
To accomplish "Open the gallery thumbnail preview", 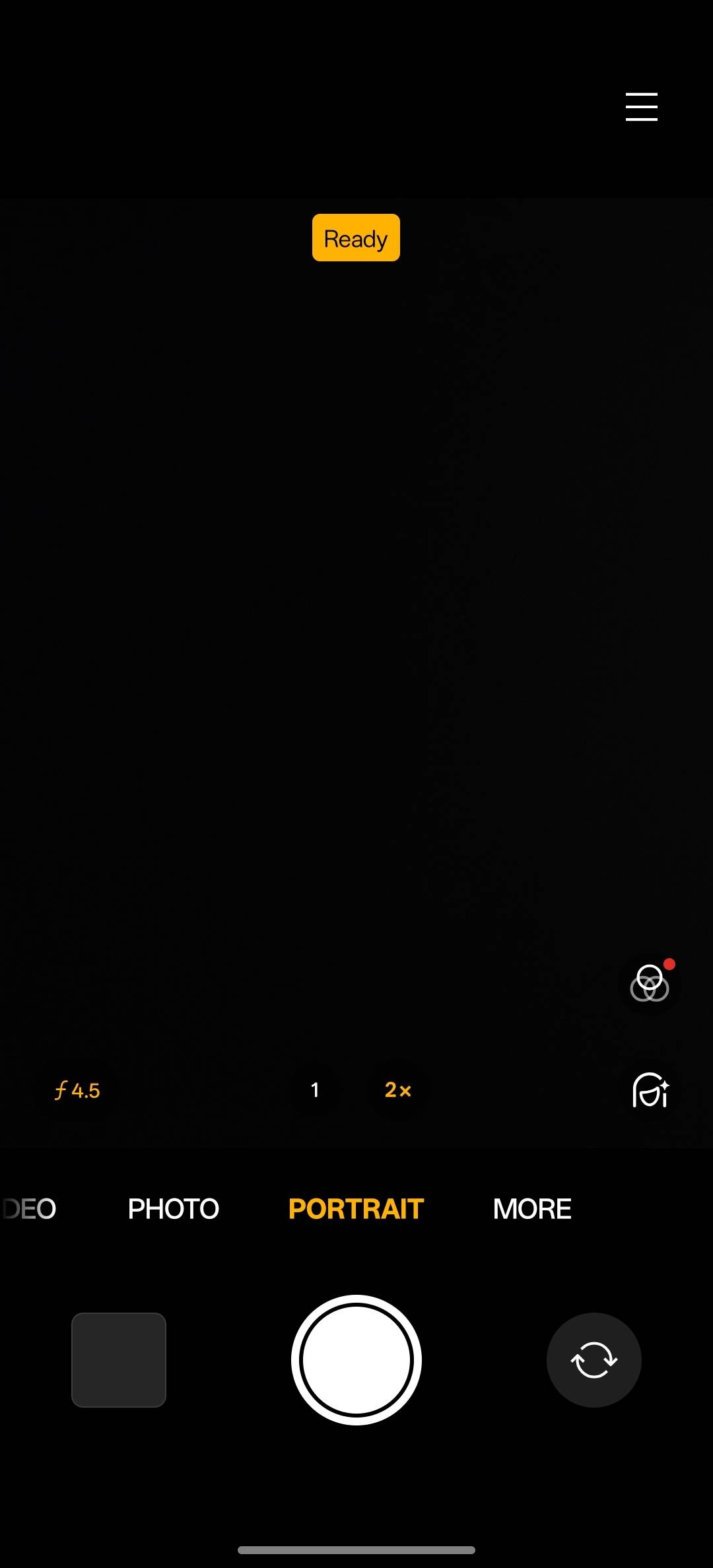I will tap(119, 1359).
